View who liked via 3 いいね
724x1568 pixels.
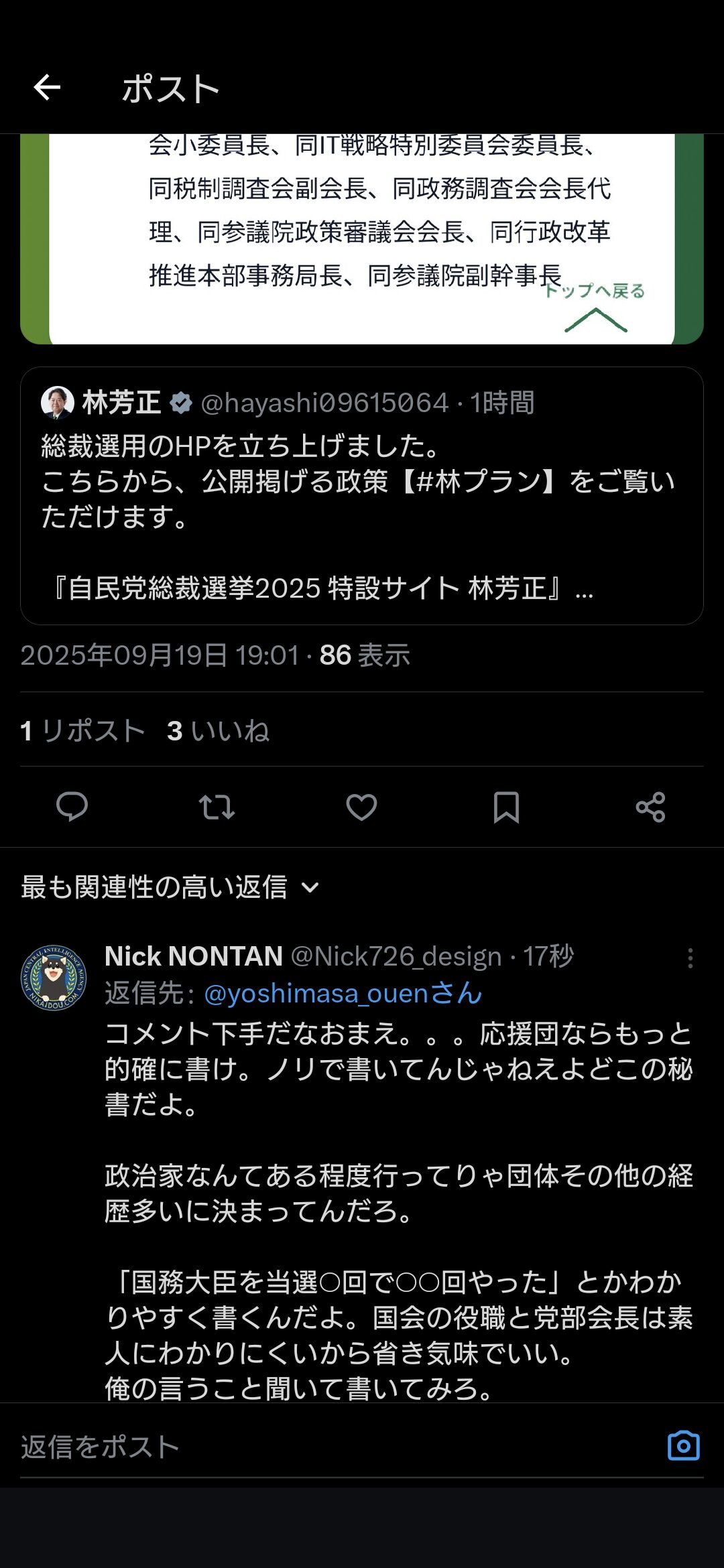pyautogui.click(x=219, y=730)
